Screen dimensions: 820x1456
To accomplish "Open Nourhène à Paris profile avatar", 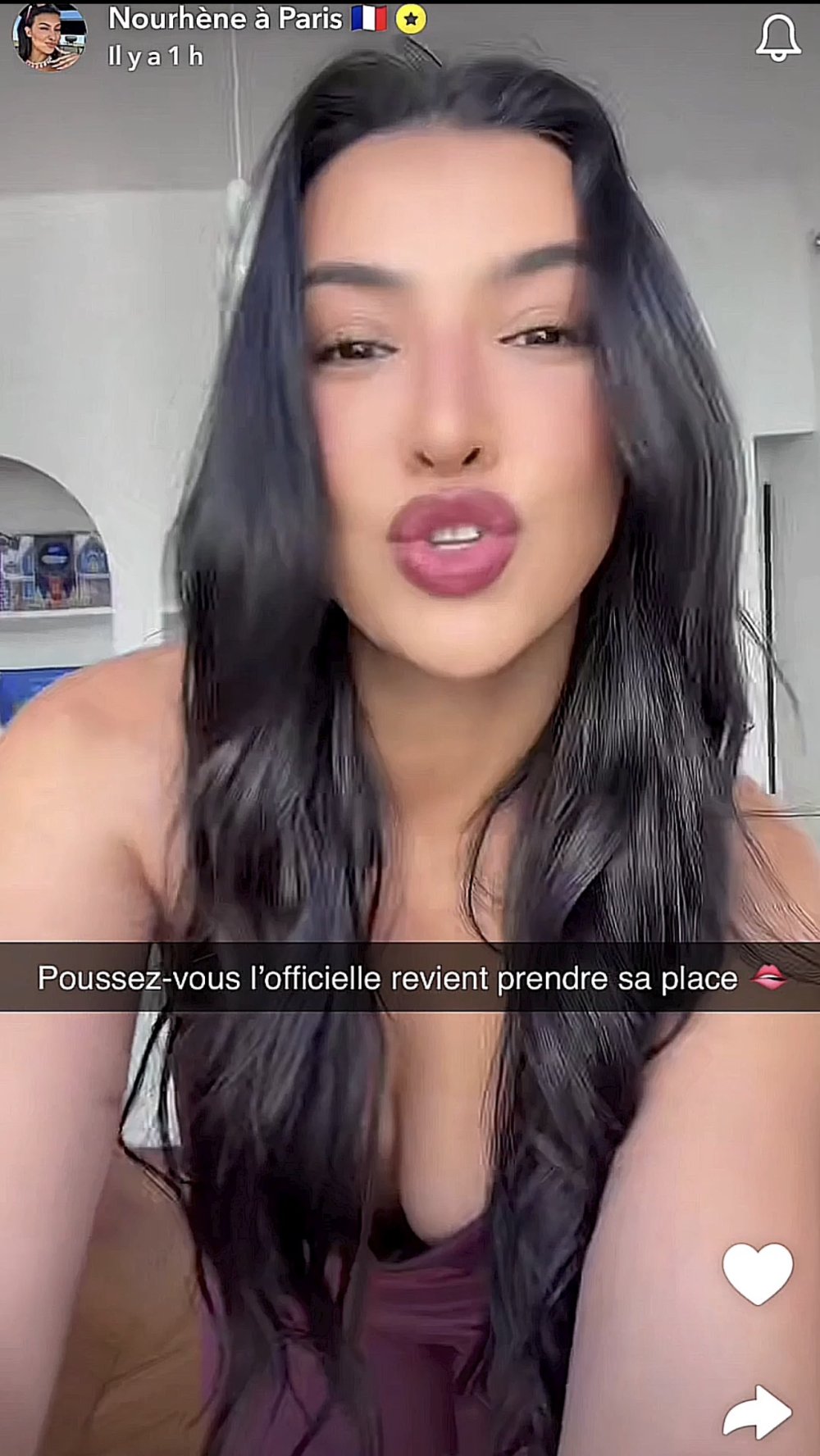I will [49, 37].
